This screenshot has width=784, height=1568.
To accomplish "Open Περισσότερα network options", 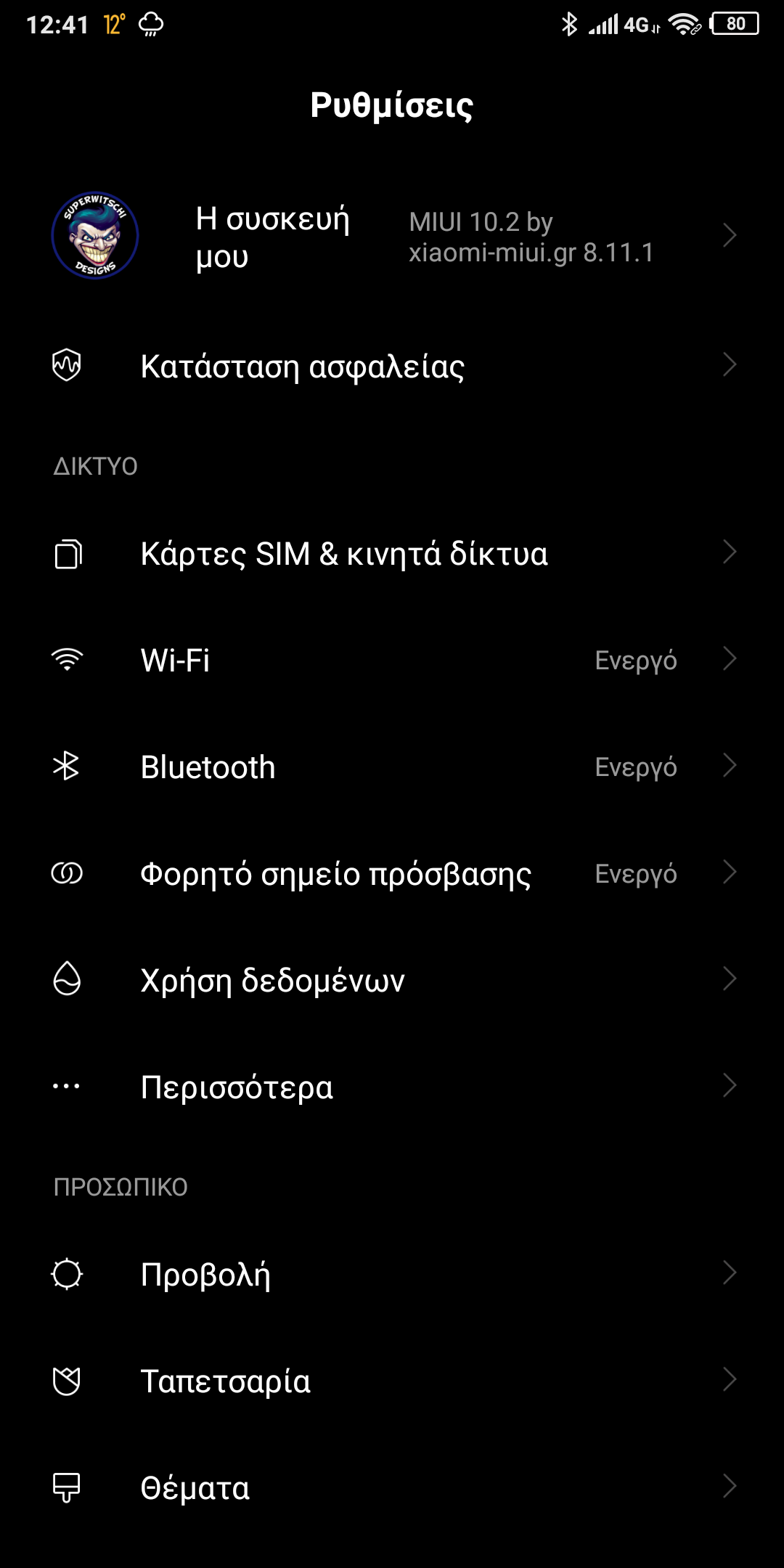I will coord(392,1087).
